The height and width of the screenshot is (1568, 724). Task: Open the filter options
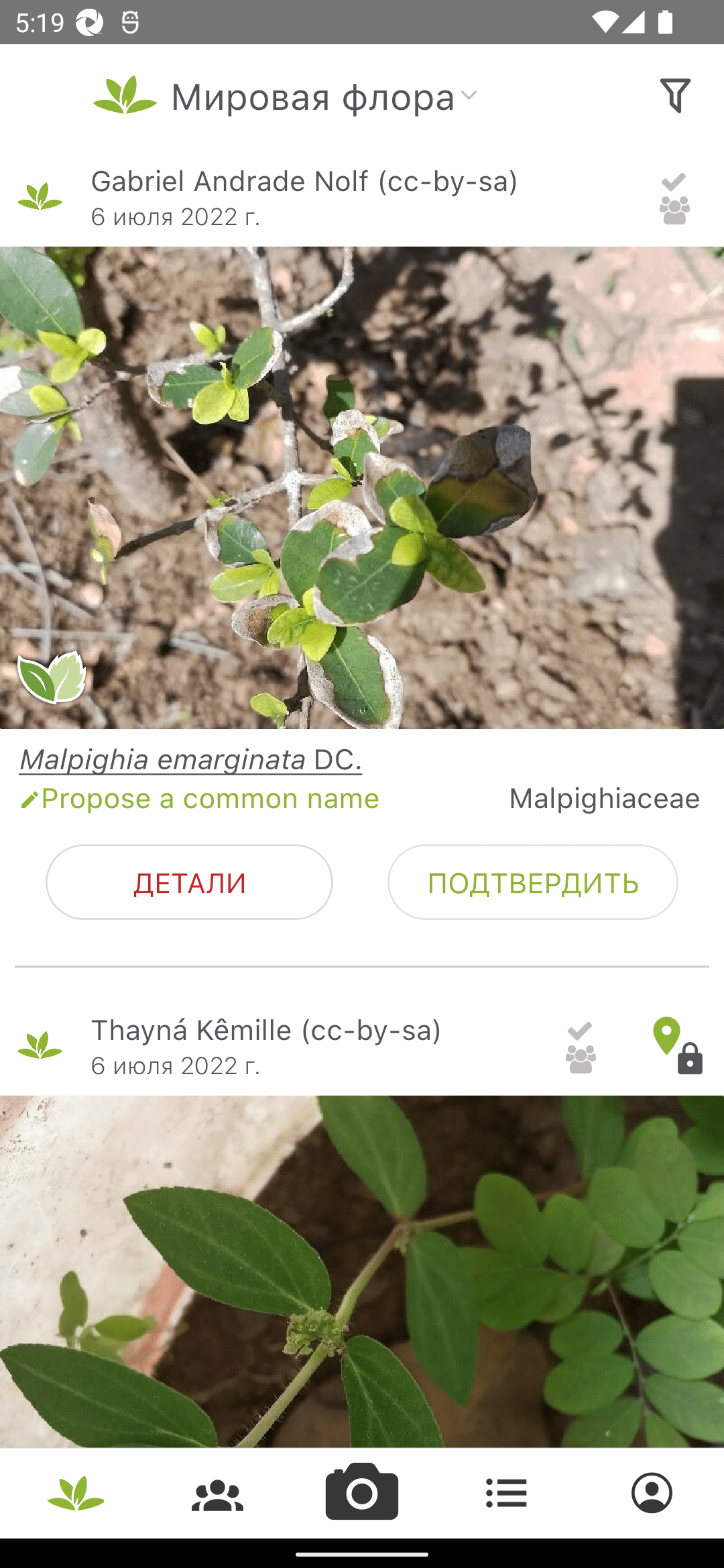coord(674,96)
